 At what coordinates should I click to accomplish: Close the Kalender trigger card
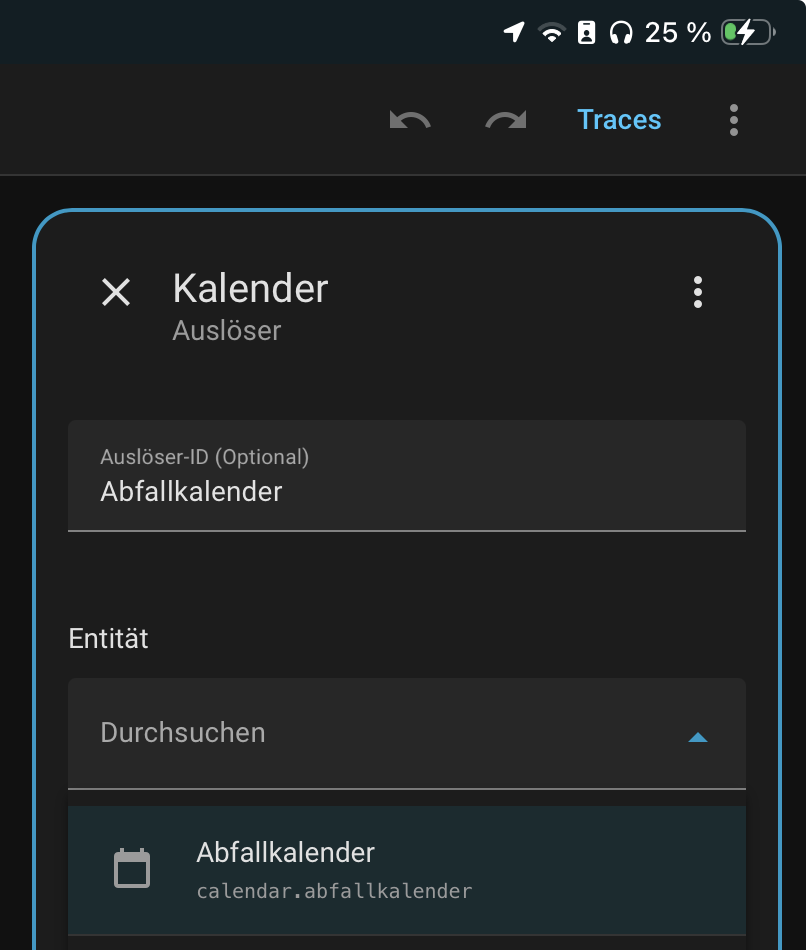pos(116,292)
